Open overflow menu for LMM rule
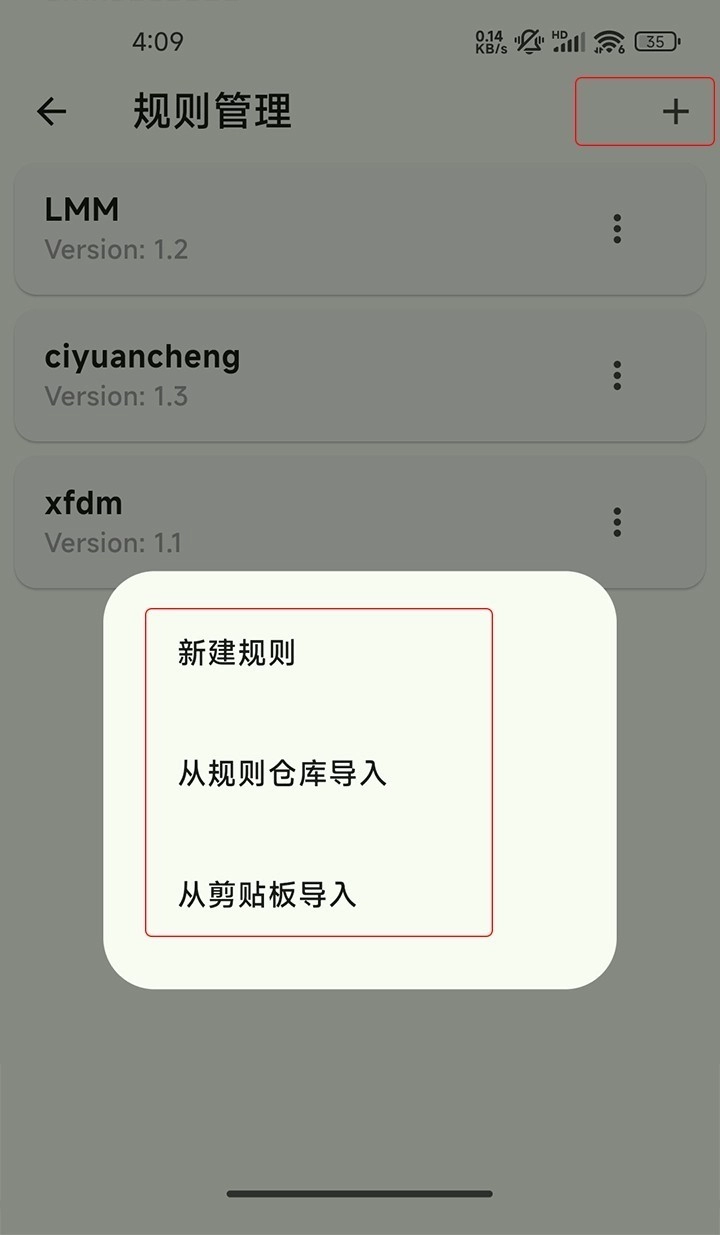 [x=617, y=229]
